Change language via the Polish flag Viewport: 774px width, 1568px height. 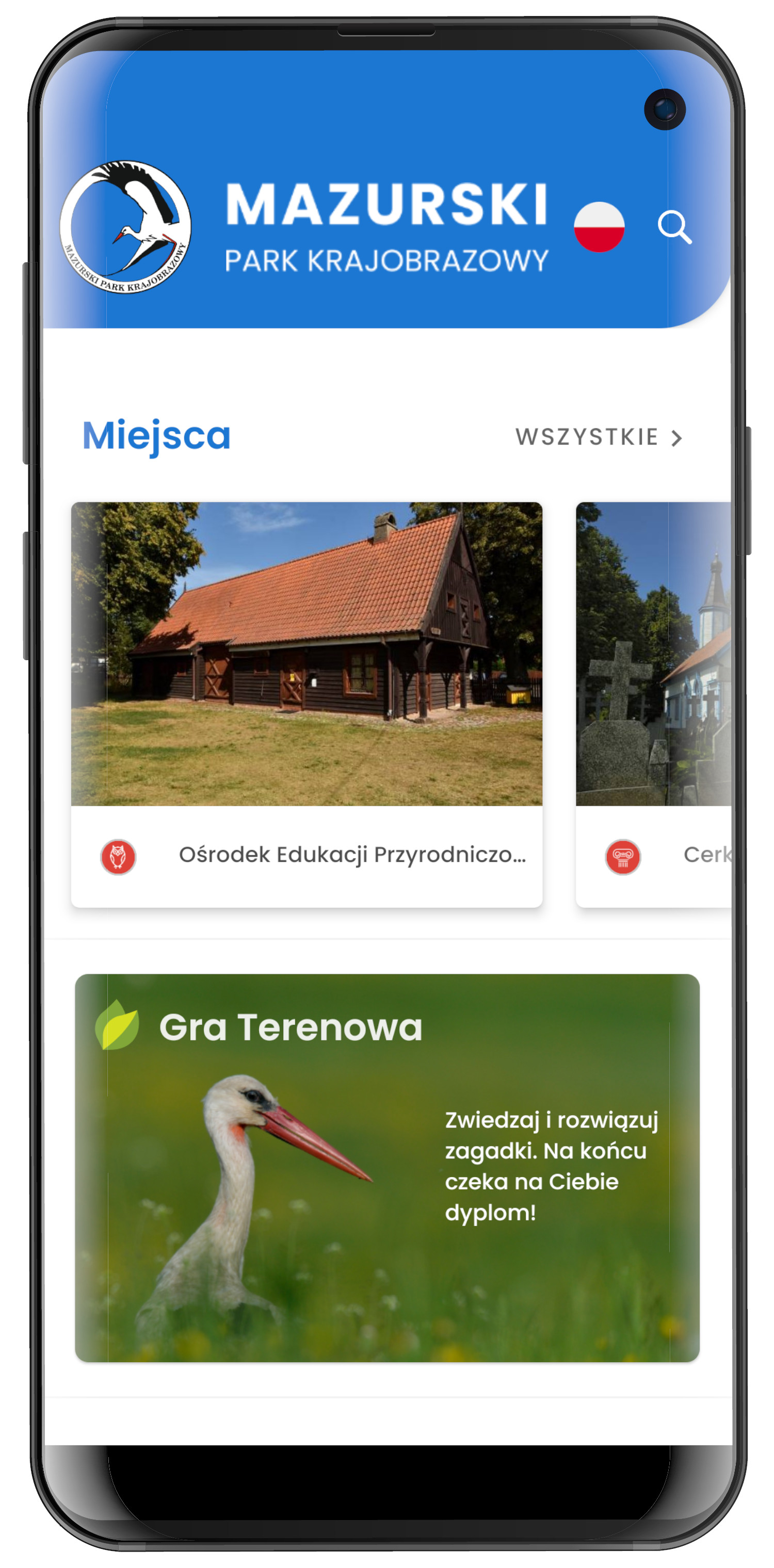pos(599,227)
